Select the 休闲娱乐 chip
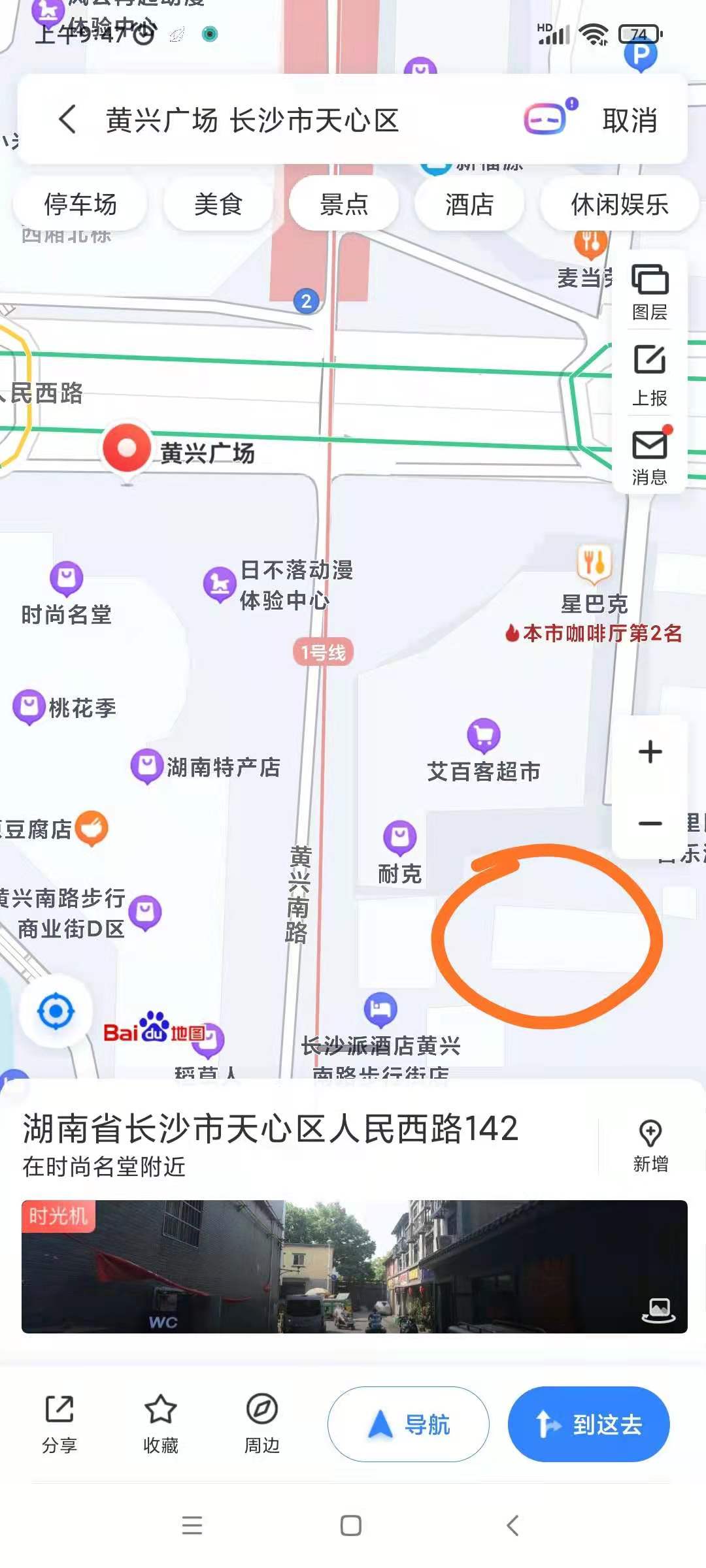 point(618,204)
